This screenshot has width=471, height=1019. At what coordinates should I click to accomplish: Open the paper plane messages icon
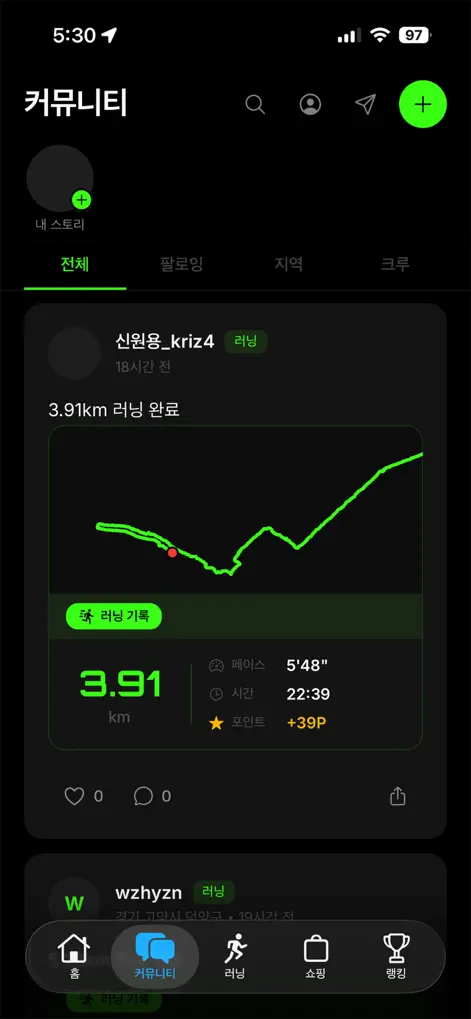366,104
